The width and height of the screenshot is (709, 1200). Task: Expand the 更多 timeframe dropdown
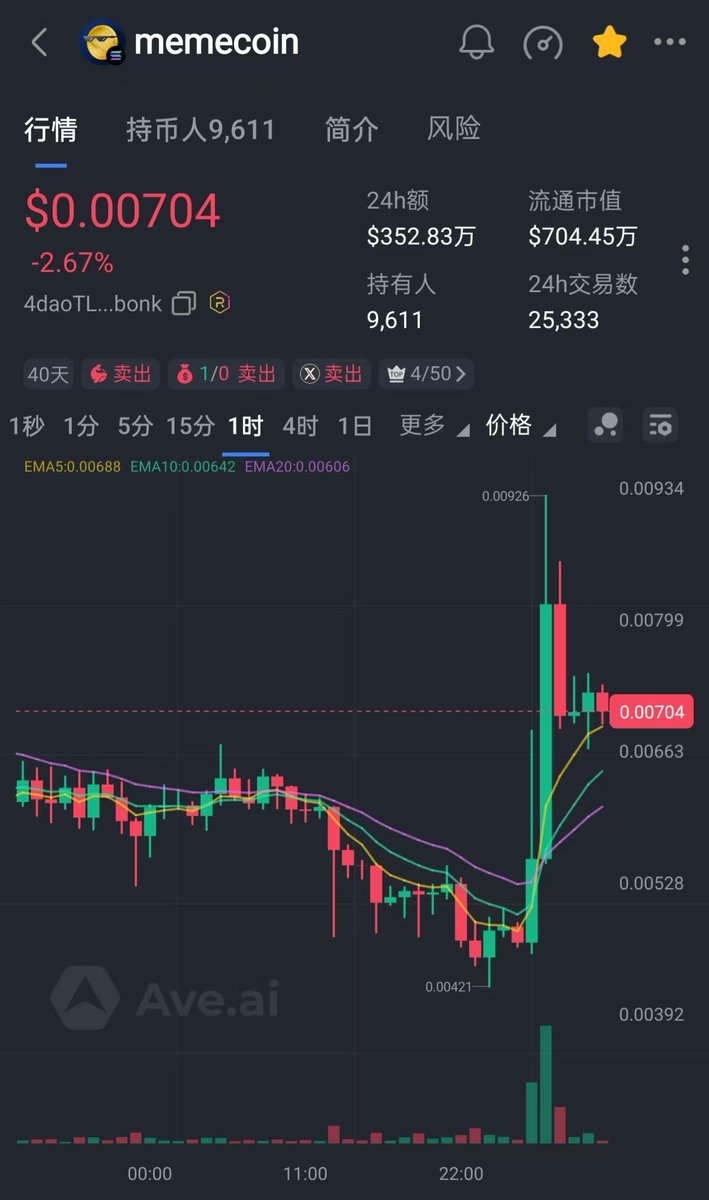pyautogui.click(x=434, y=426)
